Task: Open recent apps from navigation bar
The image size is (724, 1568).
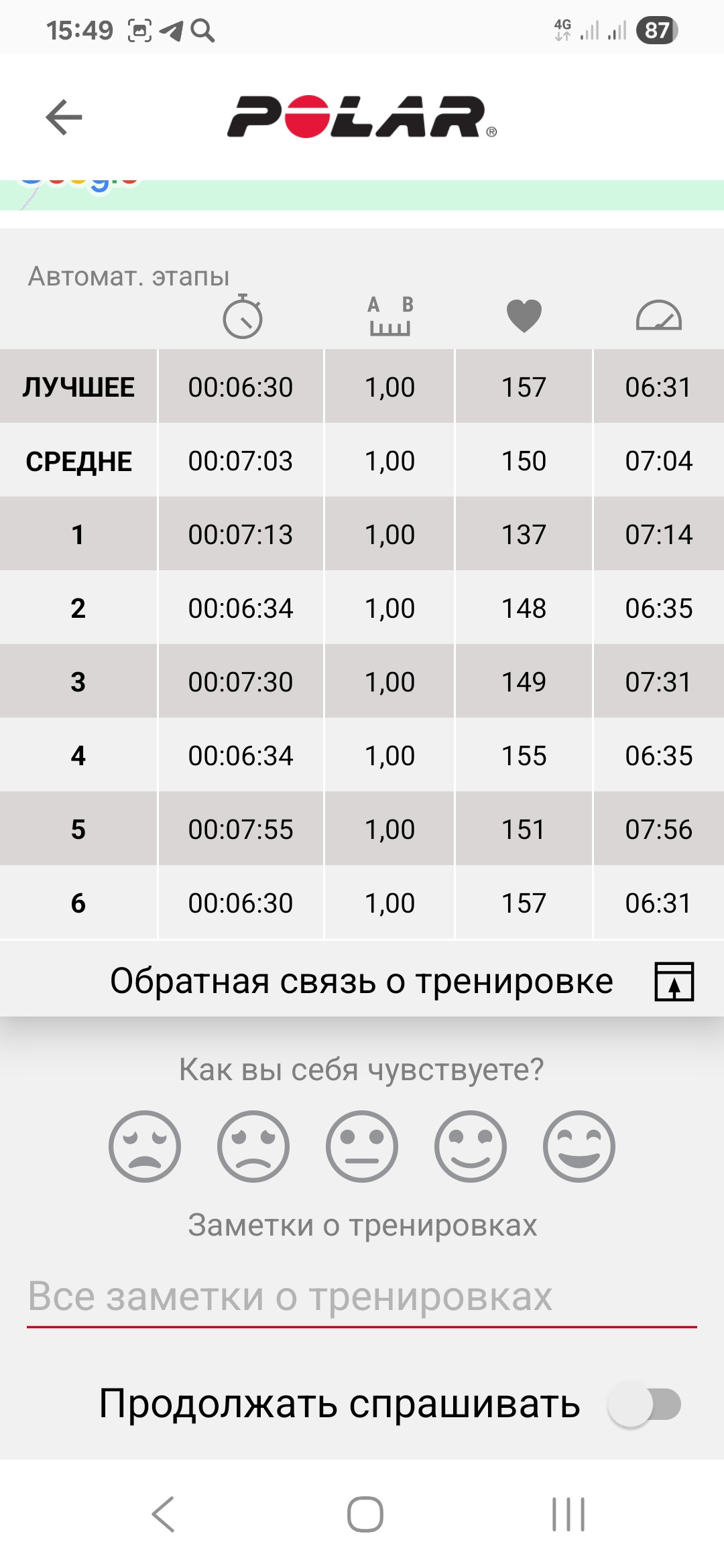Action: click(x=568, y=1514)
